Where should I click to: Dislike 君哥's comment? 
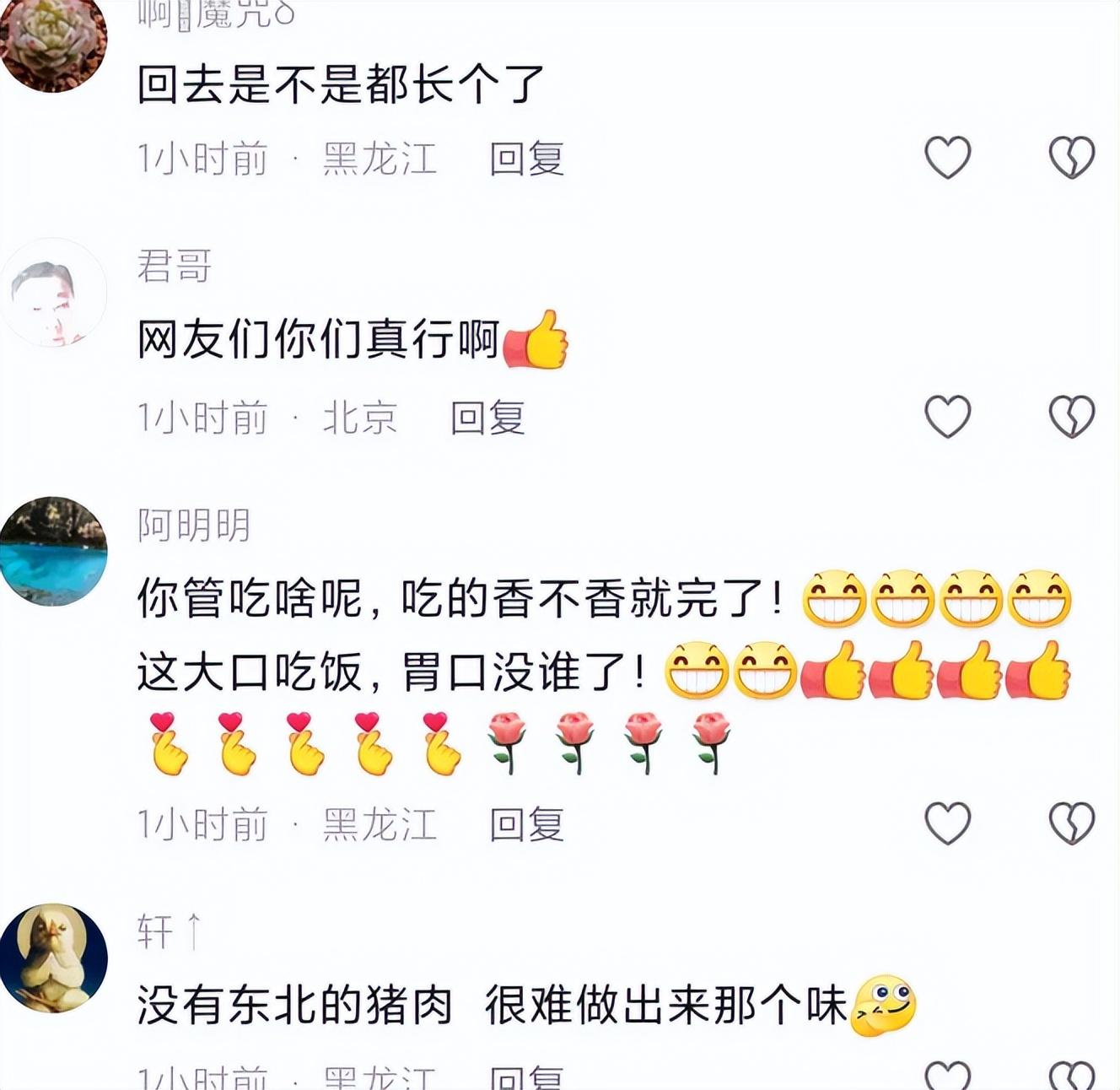[1071, 417]
